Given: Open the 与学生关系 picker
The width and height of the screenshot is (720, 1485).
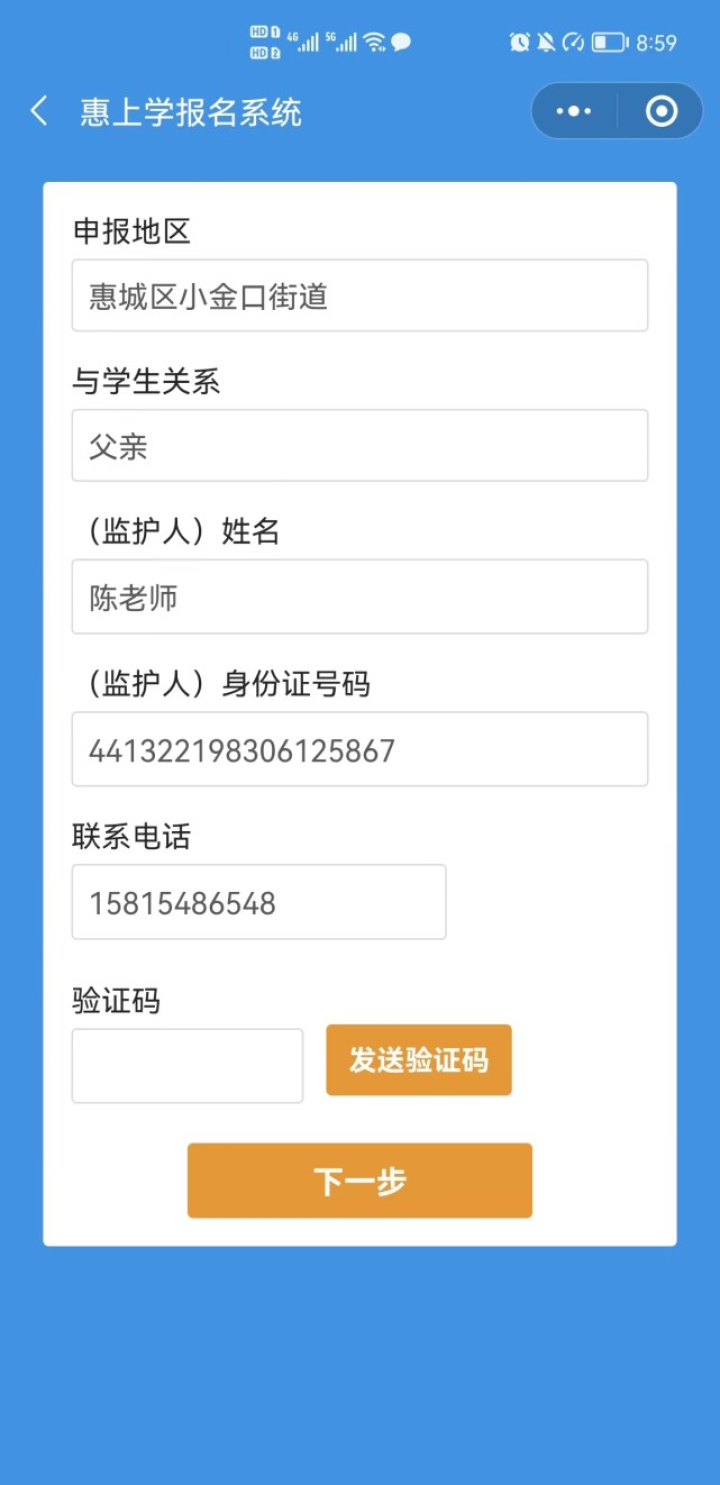Looking at the screenshot, I should click(x=360, y=446).
